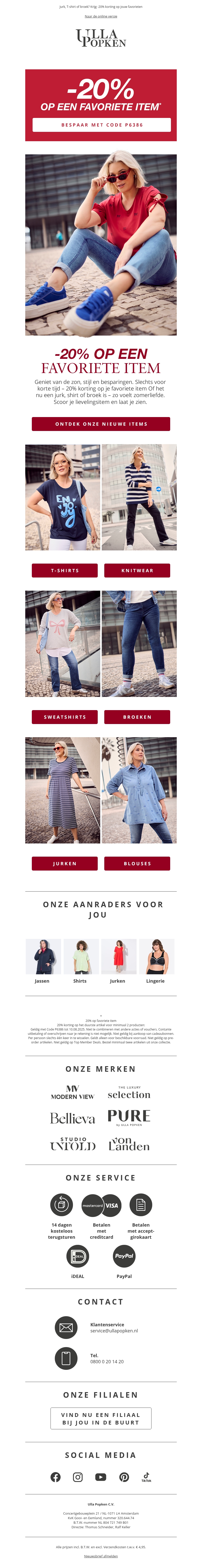Open the Sweatshirts button
Viewport: 202px width, 1568px height.
[64, 717]
